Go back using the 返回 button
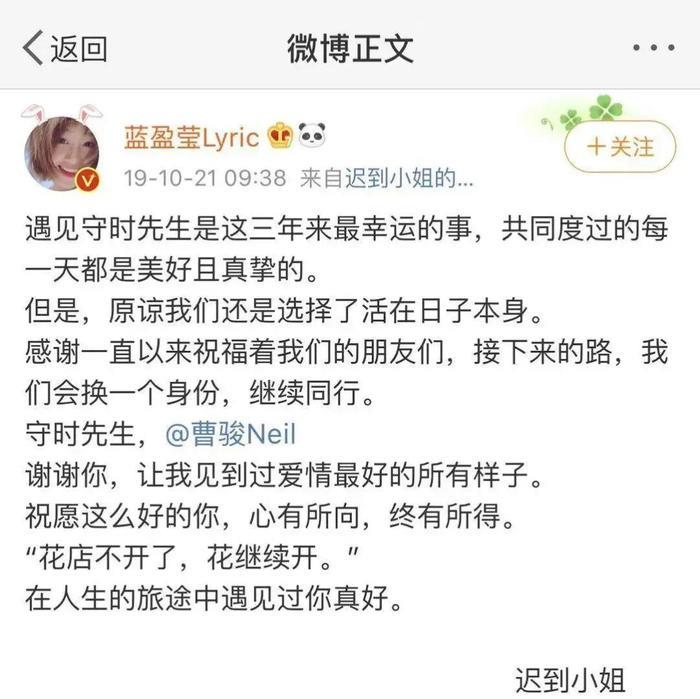This screenshot has height=699, width=700. click(65, 47)
